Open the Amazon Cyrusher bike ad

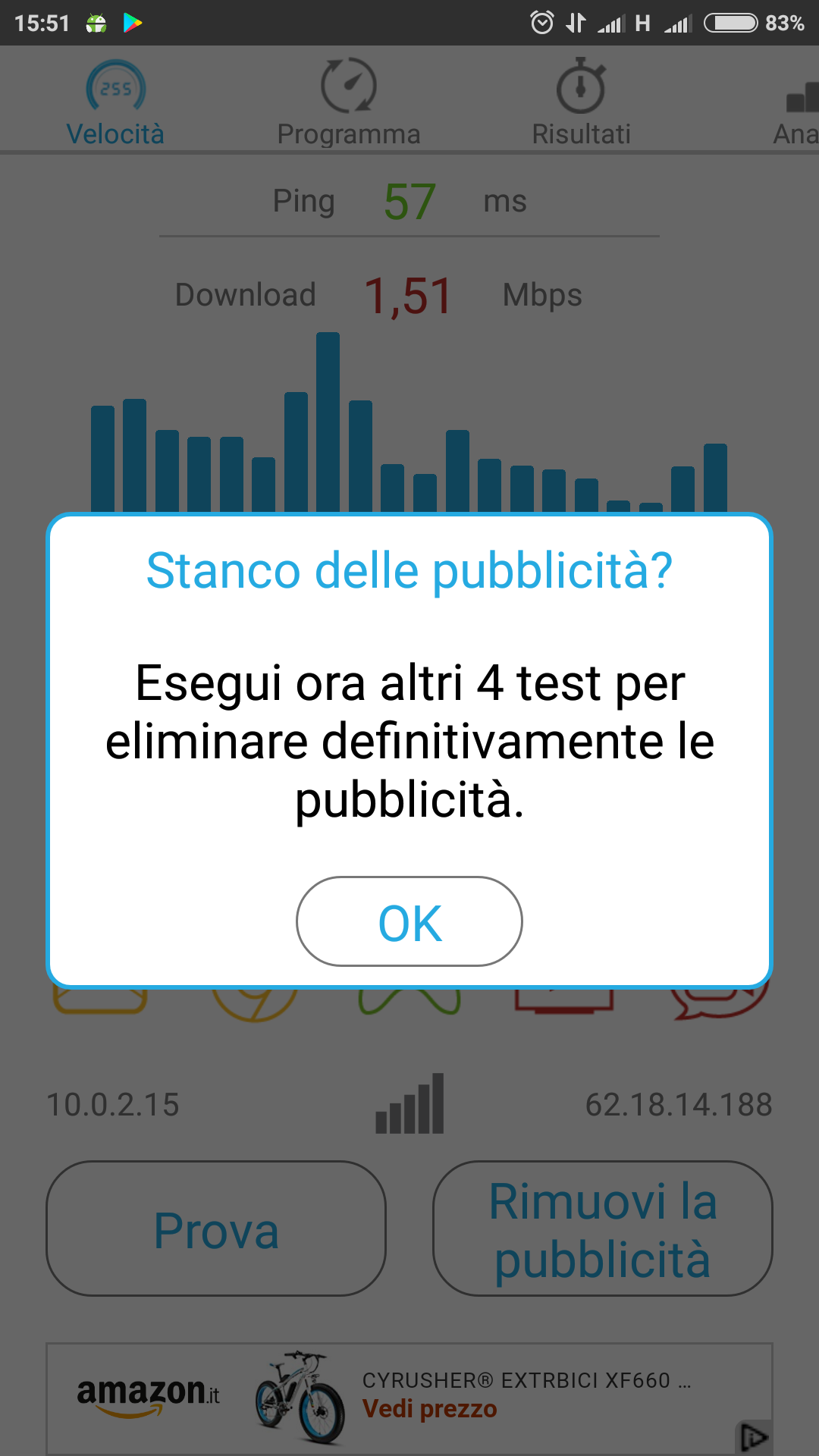coord(409,1398)
